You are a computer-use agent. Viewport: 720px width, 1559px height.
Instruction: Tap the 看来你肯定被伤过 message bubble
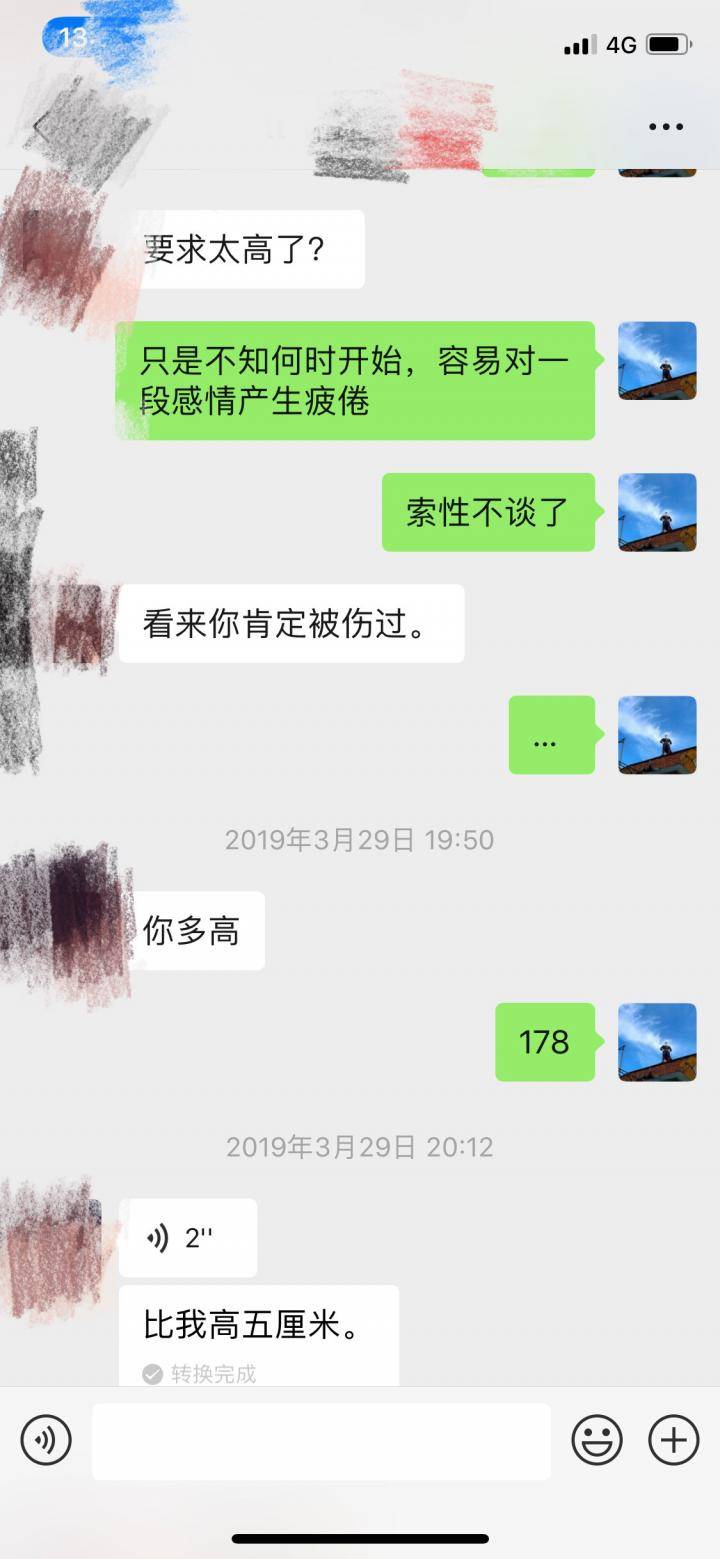click(291, 622)
